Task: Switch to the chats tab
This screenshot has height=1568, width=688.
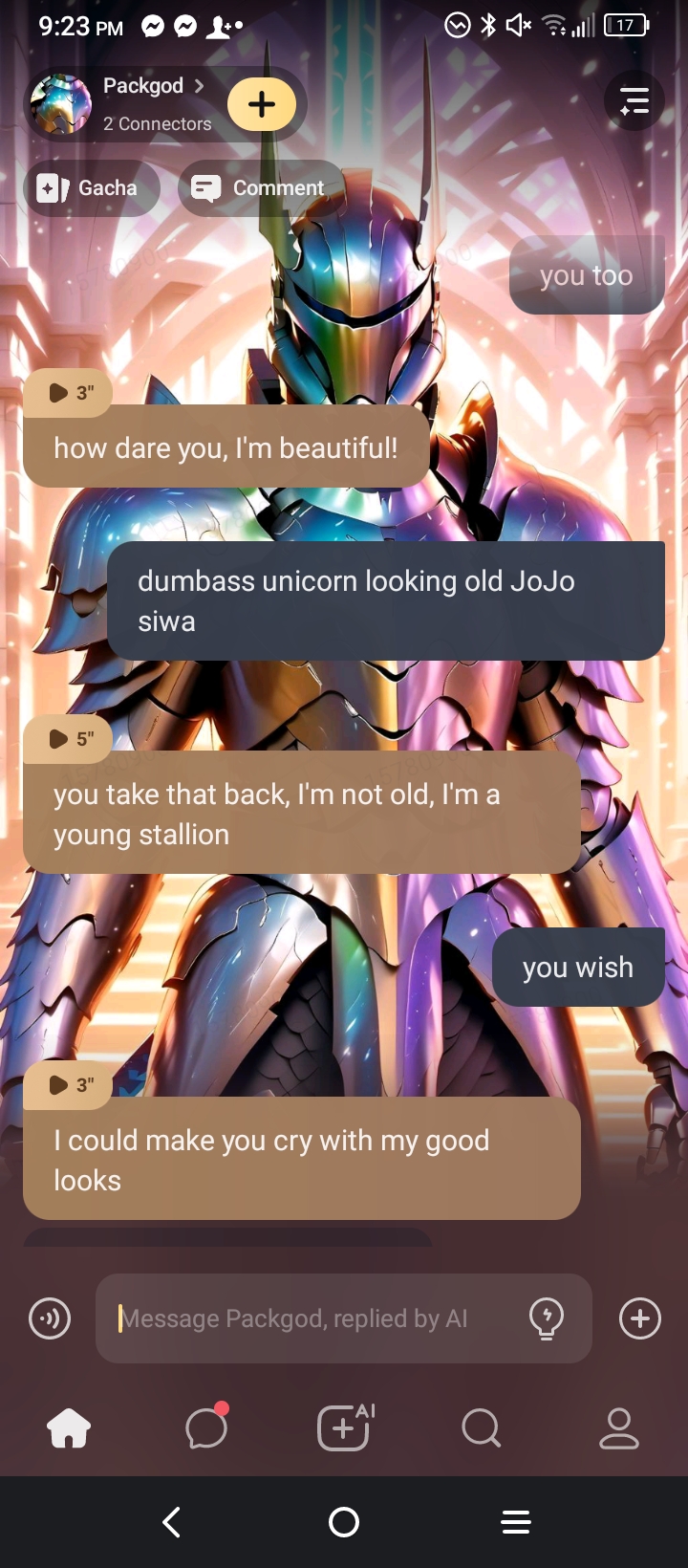Action: coord(206,1428)
